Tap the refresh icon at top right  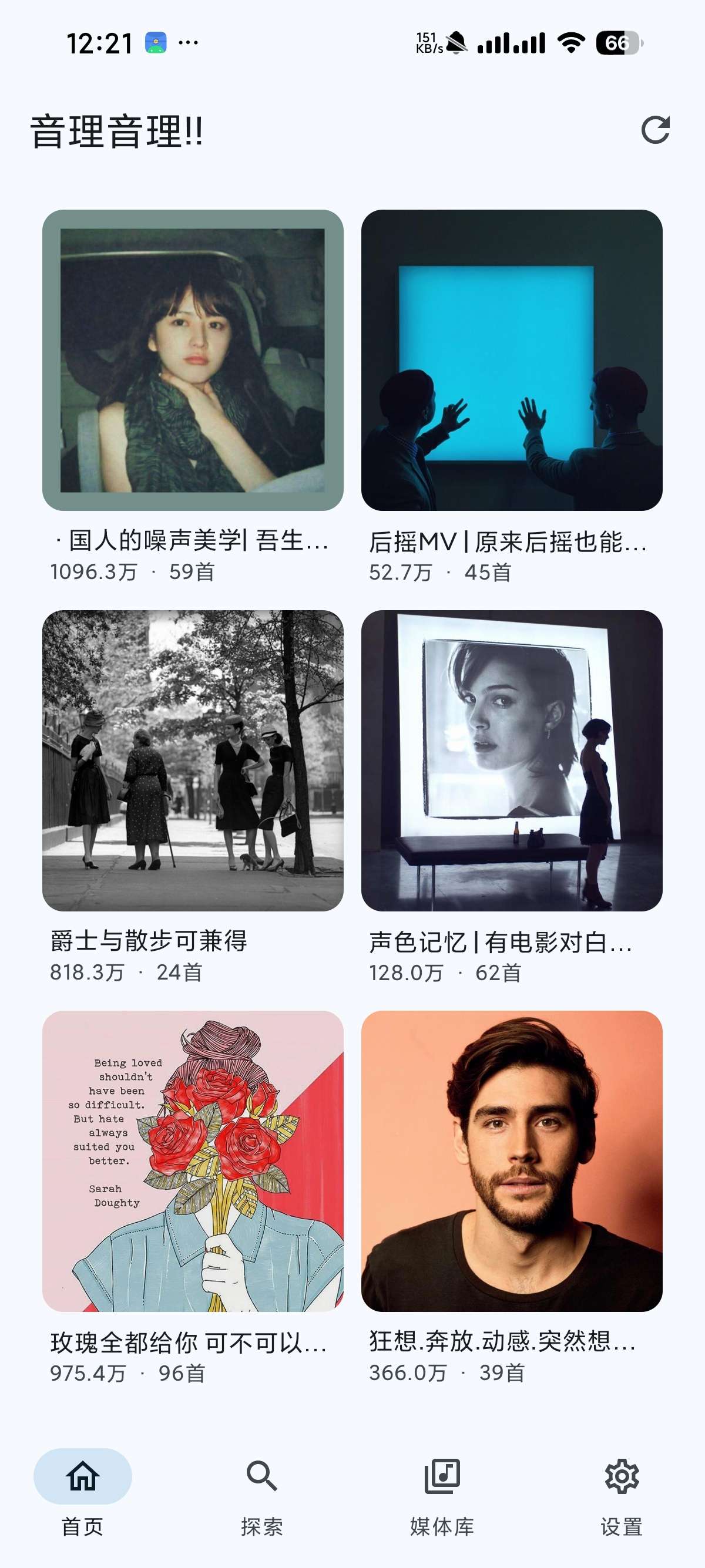(x=655, y=130)
